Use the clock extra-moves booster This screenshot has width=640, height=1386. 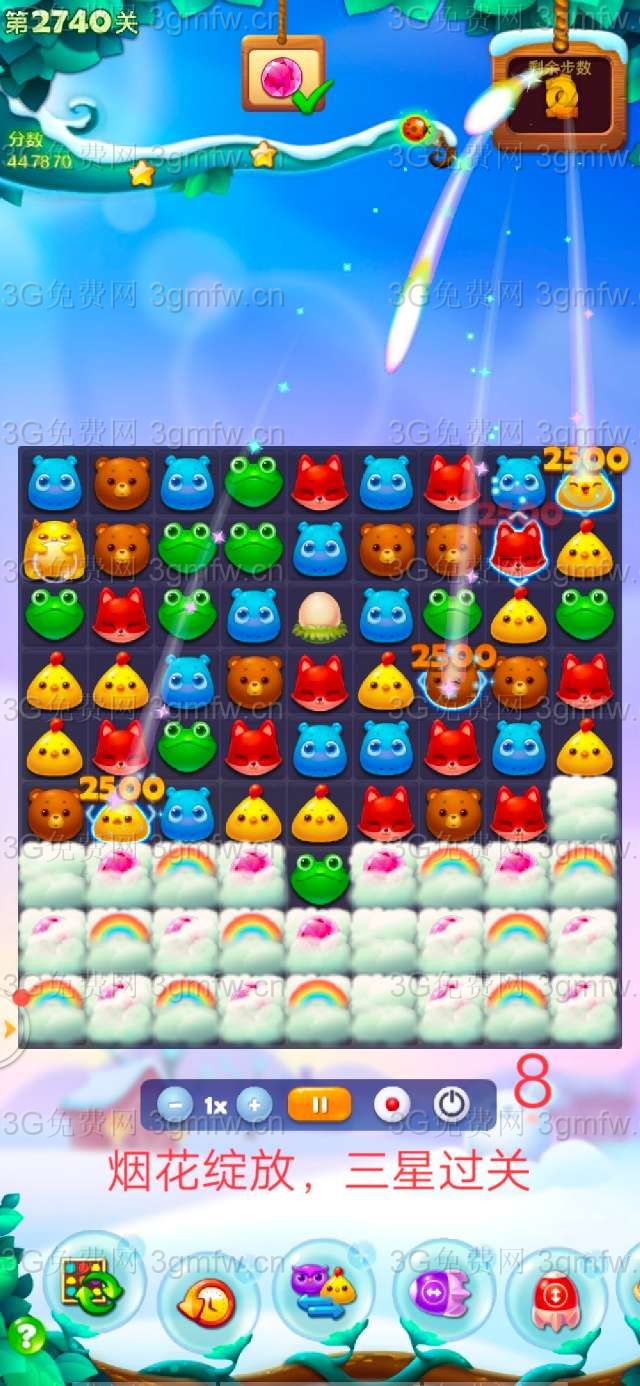coord(207,1302)
